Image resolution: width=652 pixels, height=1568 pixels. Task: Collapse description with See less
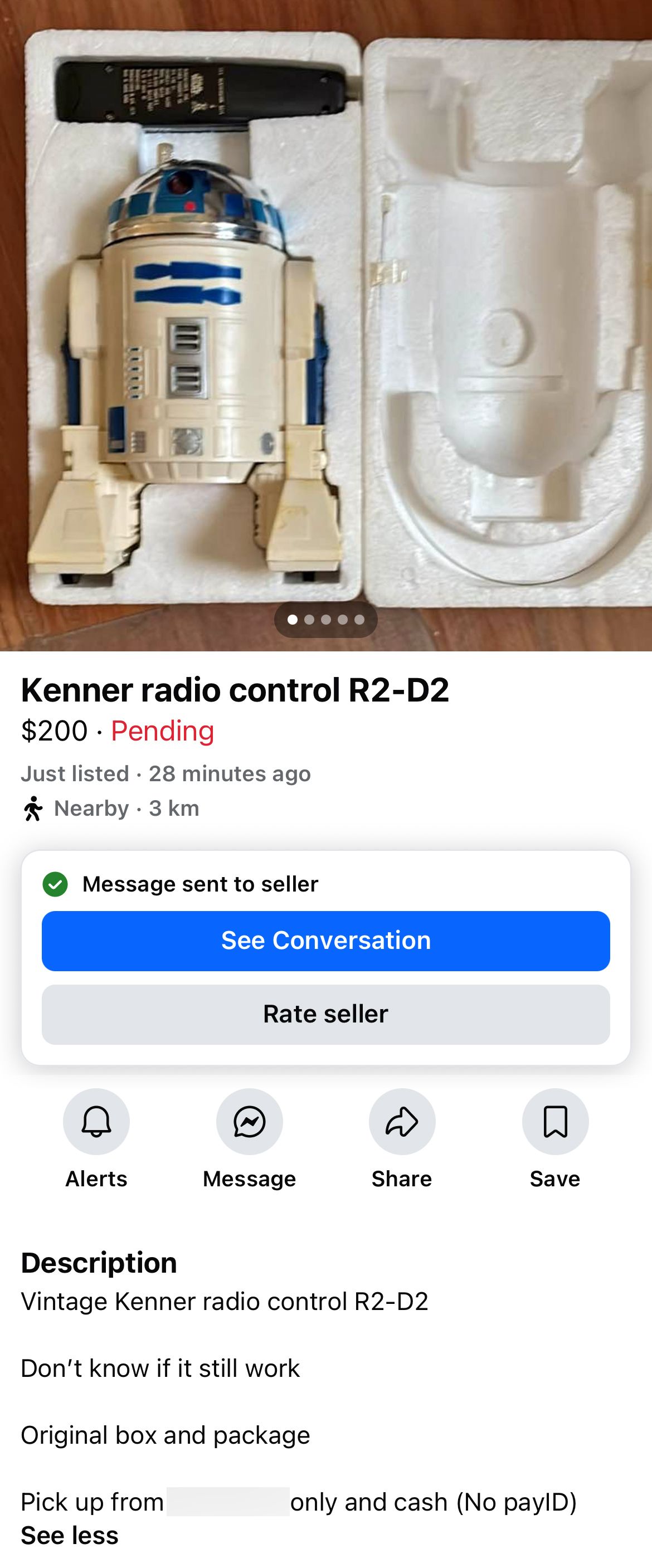click(70, 1536)
